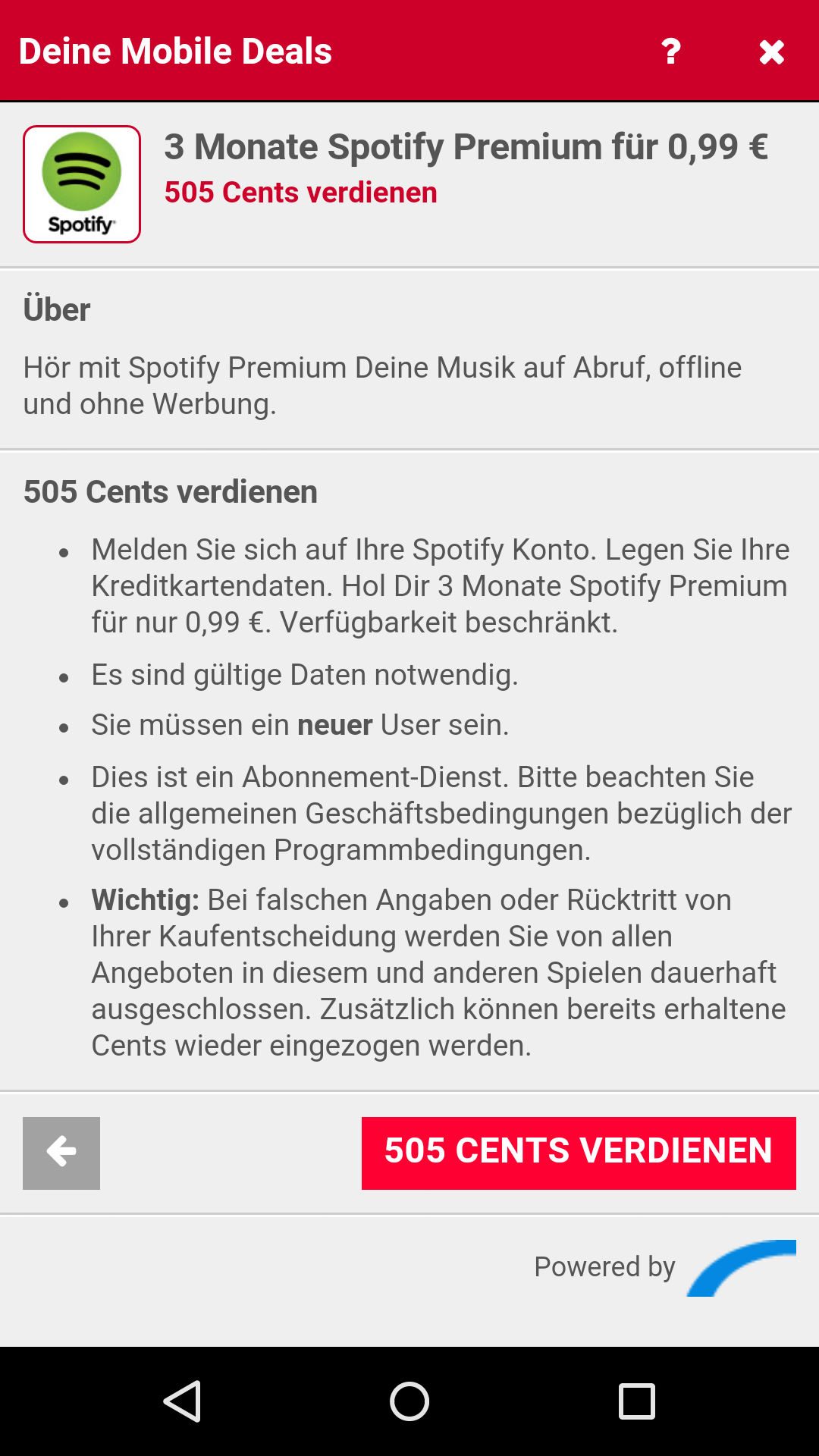The height and width of the screenshot is (1456, 819).
Task: Close the Deine Mobile Deals dialog
Action: 771,52
